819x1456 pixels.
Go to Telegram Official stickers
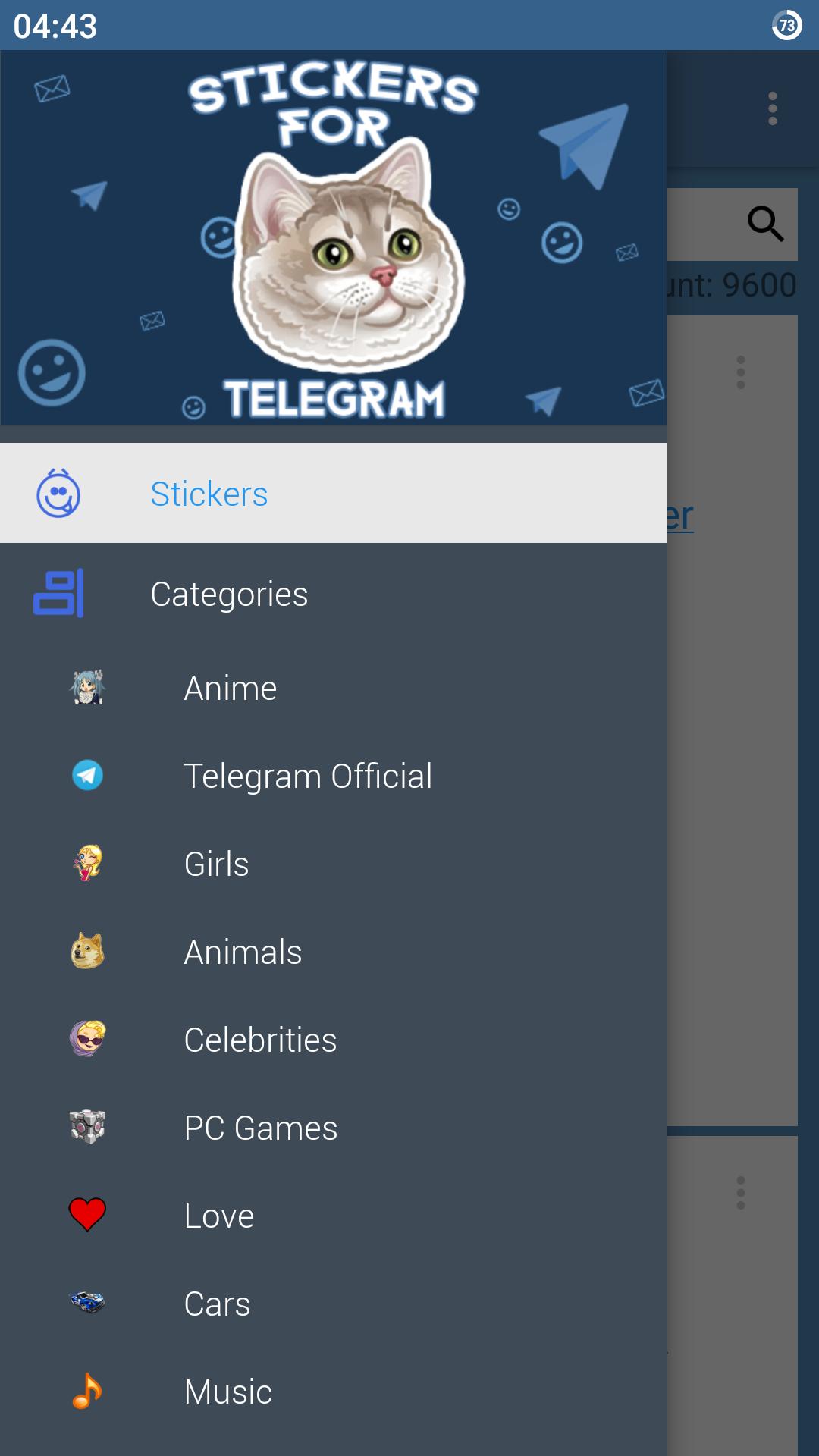pos(308,777)
